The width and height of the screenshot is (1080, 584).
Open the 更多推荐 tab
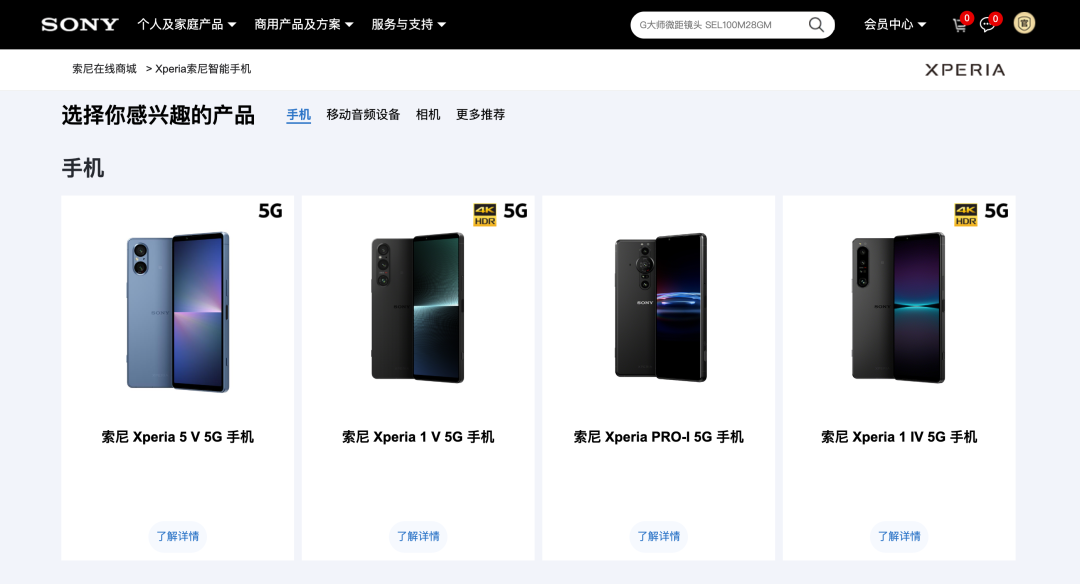tap(480, 115)
